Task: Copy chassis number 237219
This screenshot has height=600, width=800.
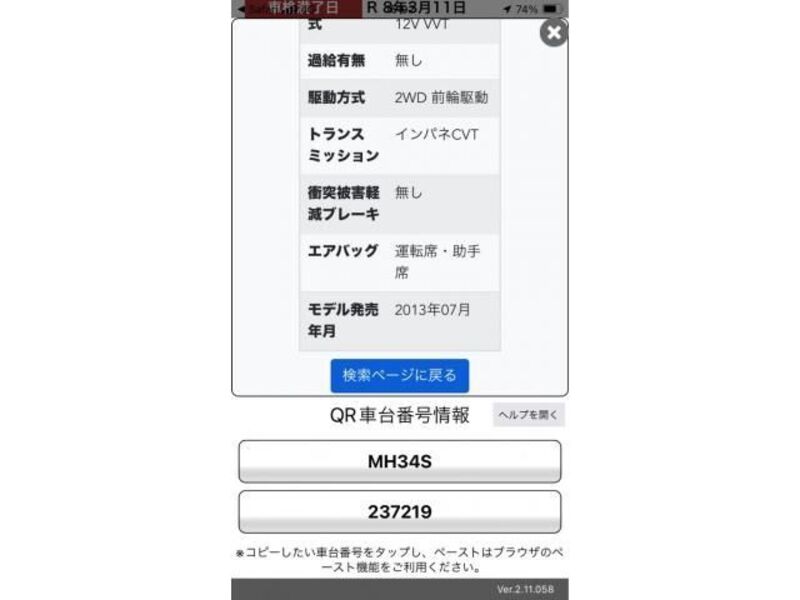Action: [x=399, y=512]
